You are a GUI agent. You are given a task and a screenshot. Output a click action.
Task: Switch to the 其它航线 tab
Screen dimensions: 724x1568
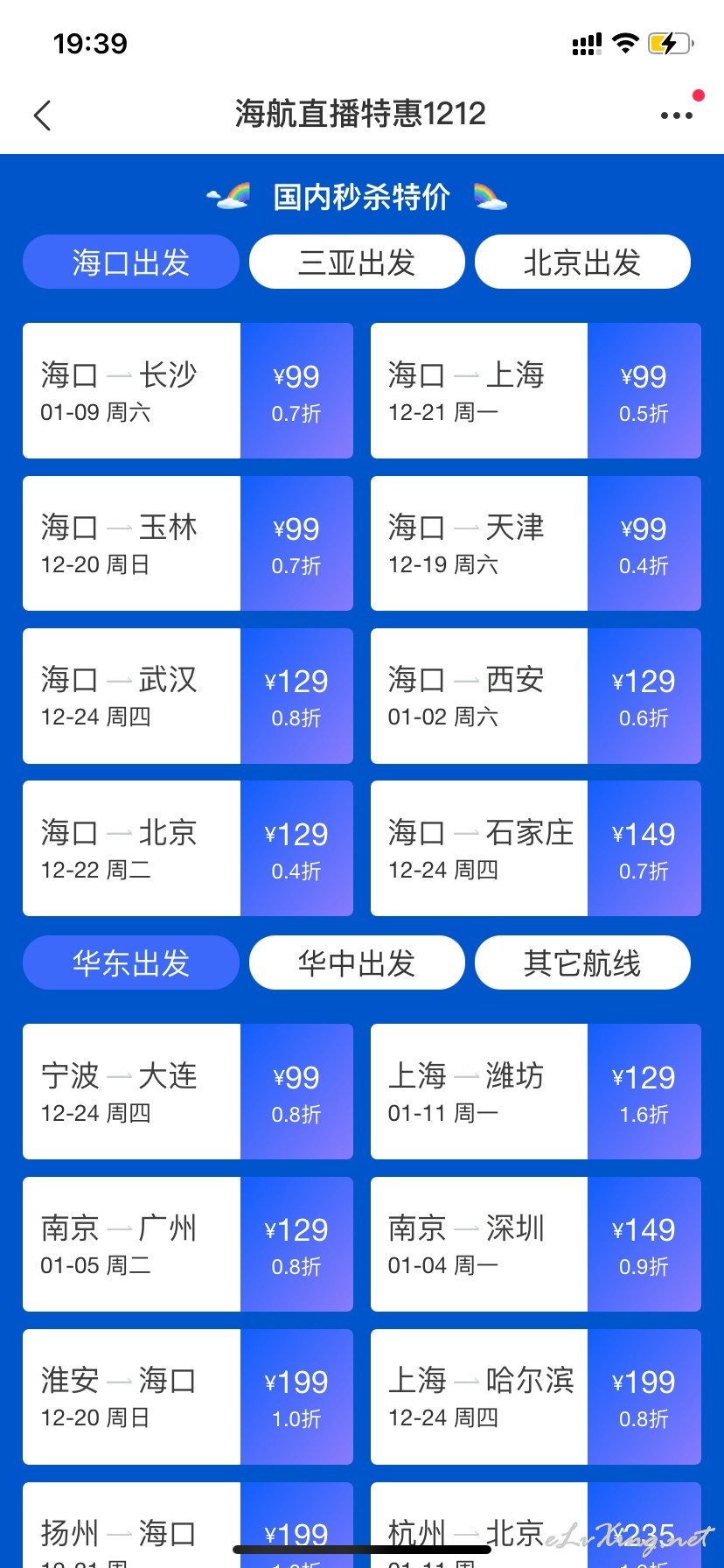[582, 962]
